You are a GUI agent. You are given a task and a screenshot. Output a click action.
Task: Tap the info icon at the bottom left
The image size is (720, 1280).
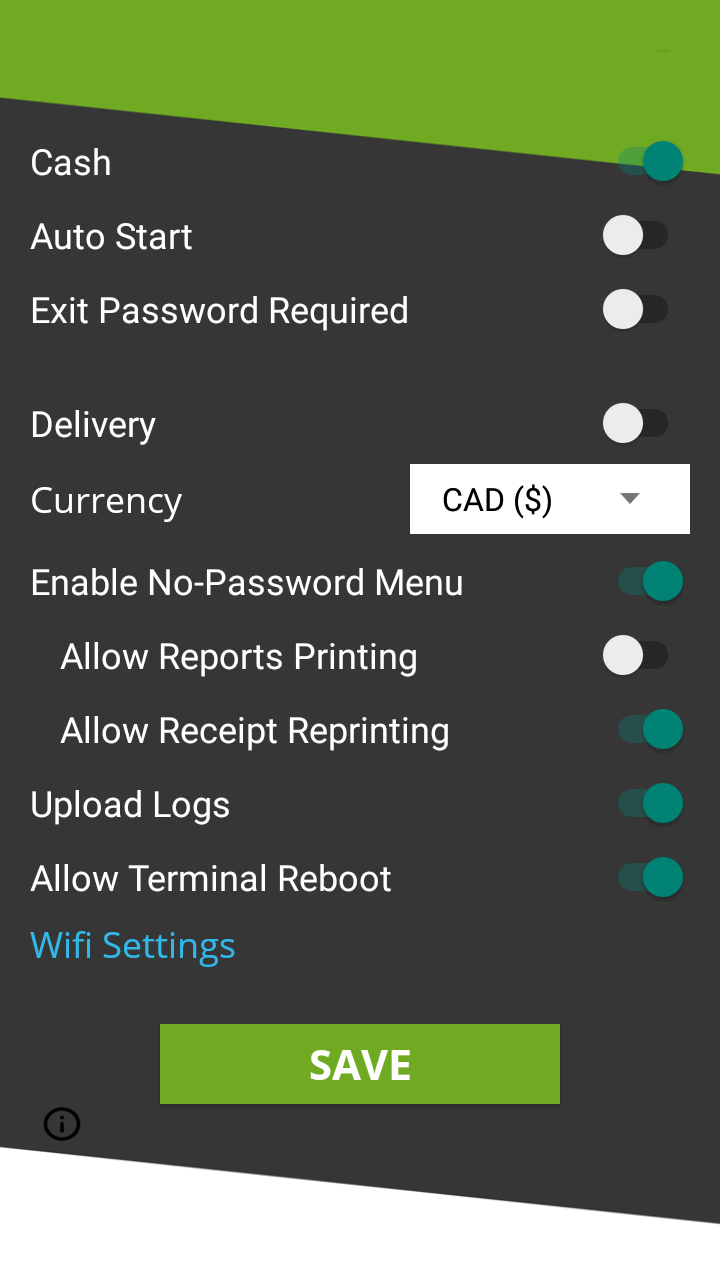(x=61, y=1124)
